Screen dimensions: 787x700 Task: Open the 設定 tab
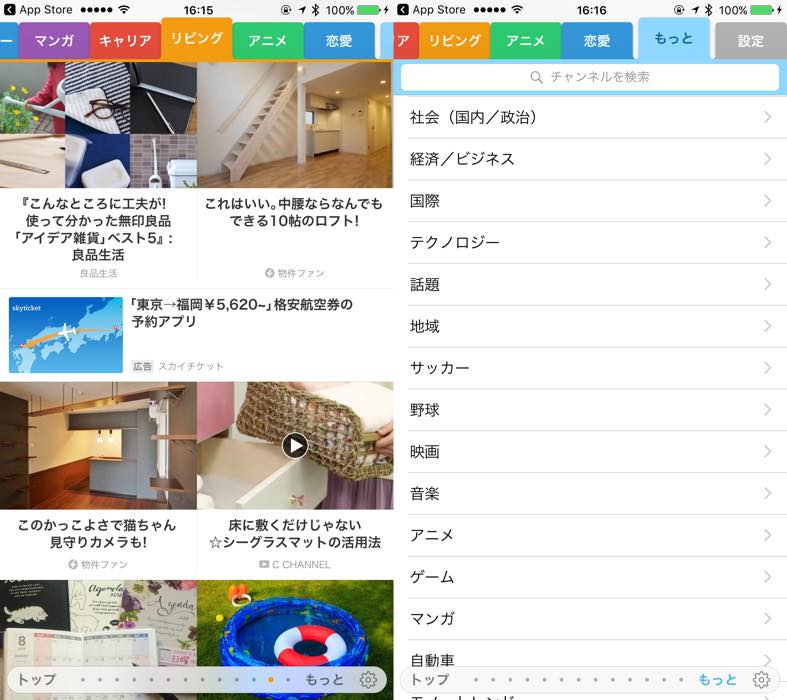coord(751,41)
